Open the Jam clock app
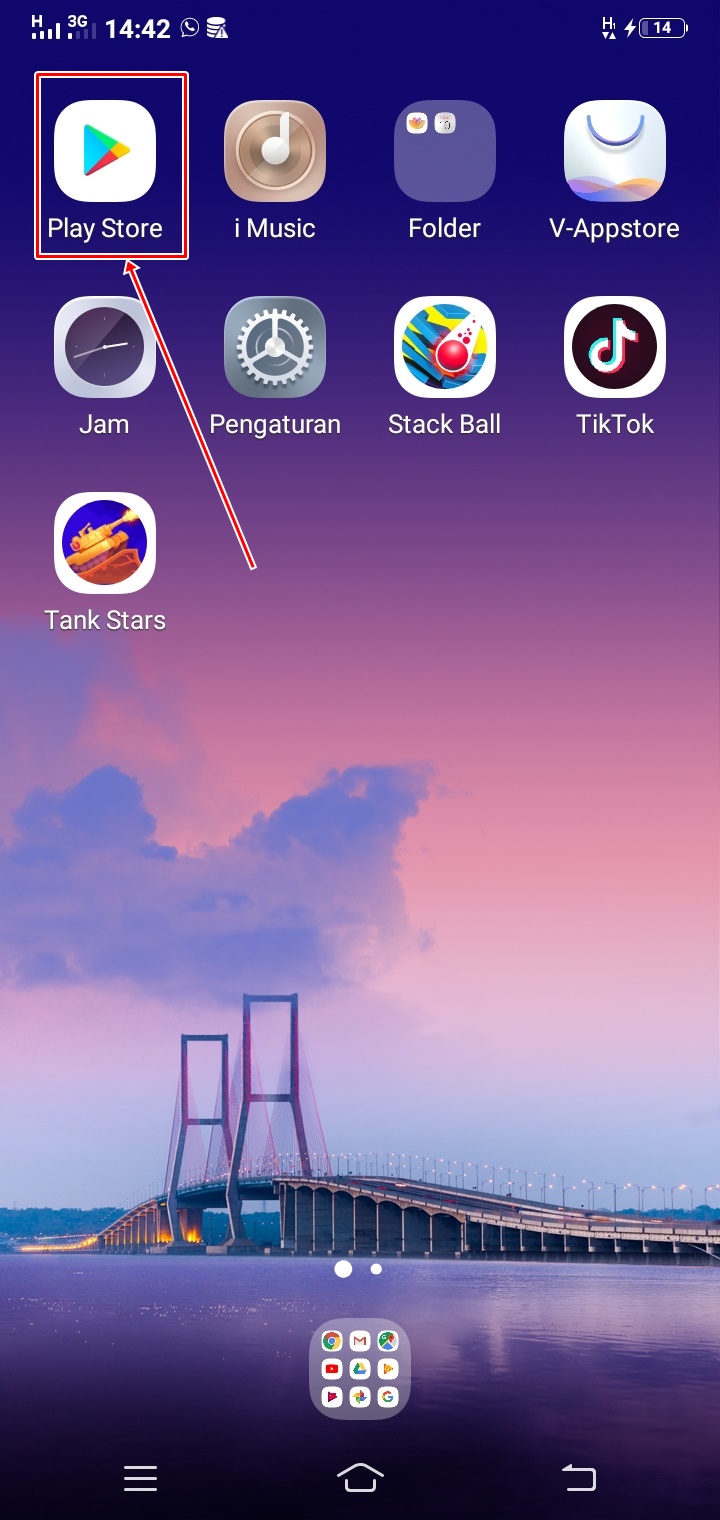The image size is (720, 1520). pos(105,347)
